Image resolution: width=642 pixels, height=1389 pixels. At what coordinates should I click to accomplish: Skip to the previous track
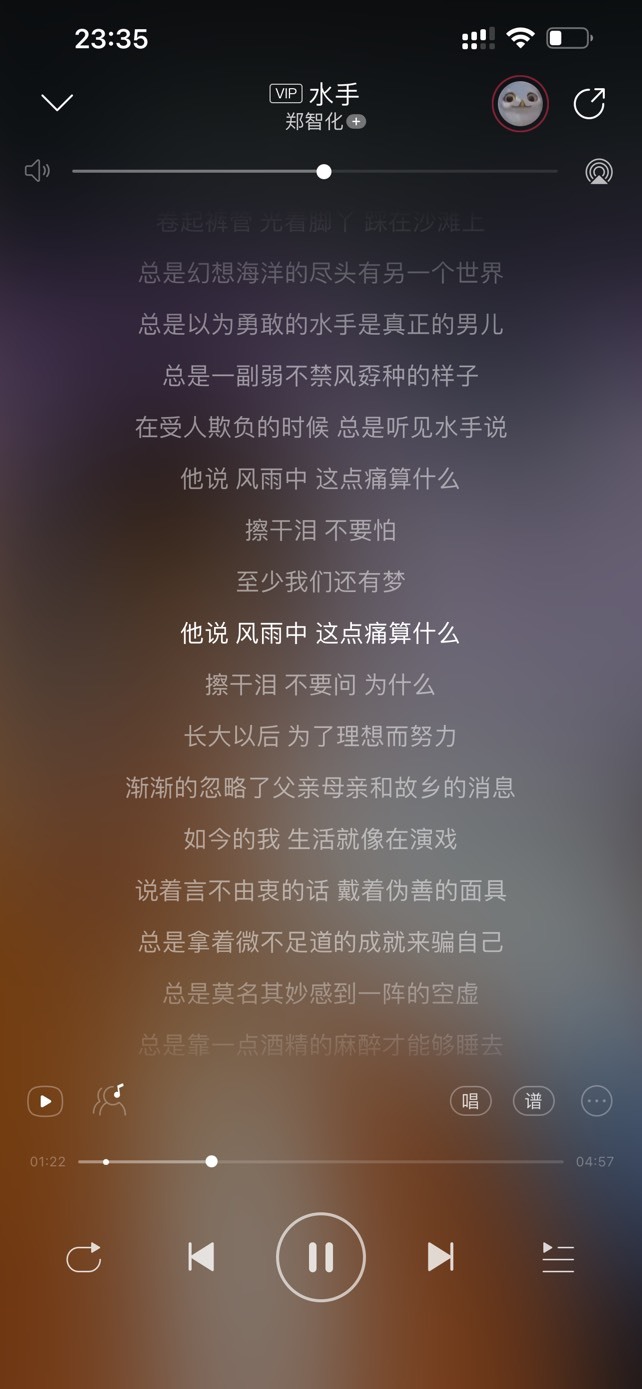(201, 1257)
